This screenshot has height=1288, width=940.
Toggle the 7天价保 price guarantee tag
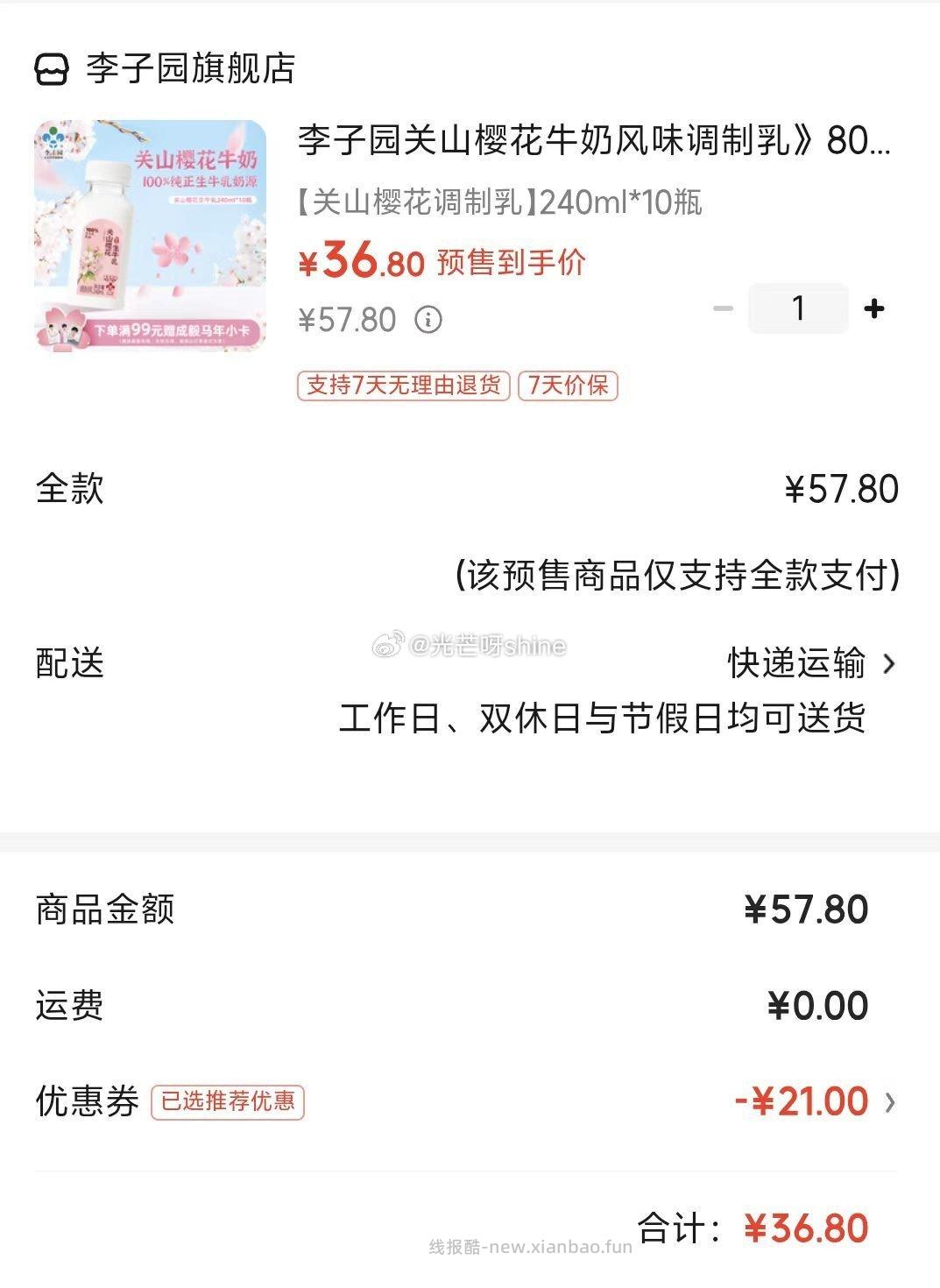pyautogui.click(x=569, y=386)
